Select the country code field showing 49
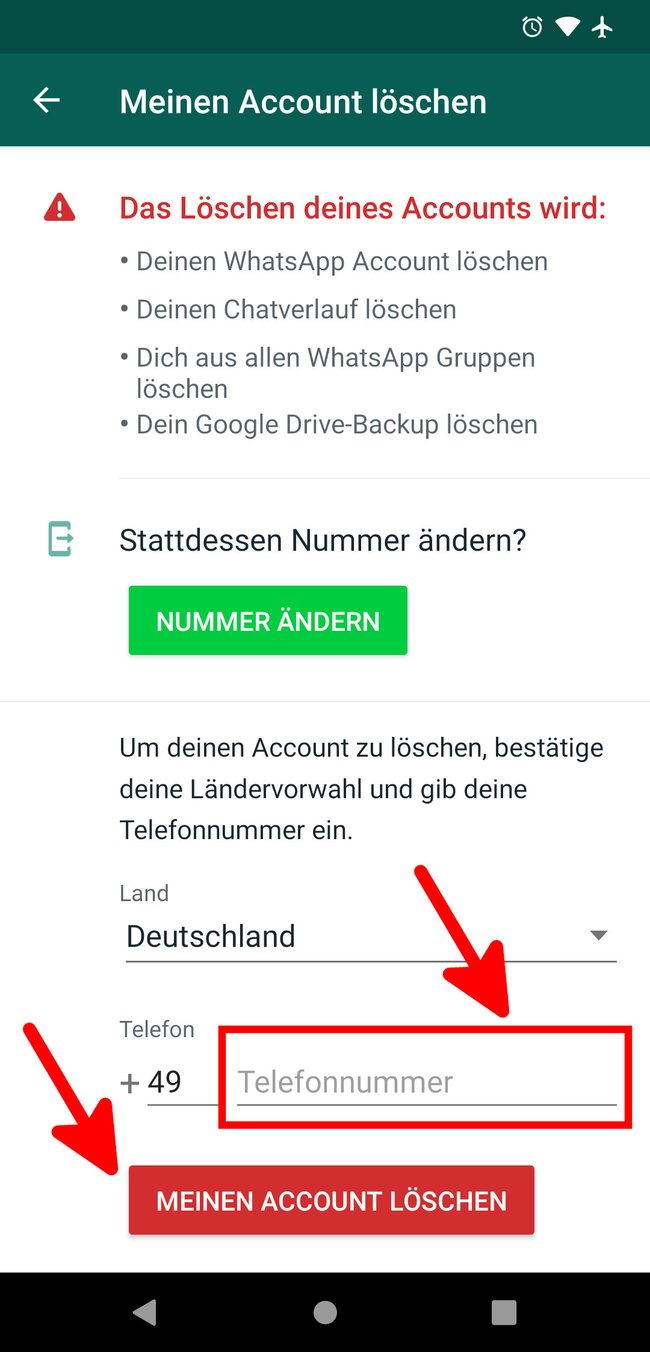 [x=182, y=1082]
